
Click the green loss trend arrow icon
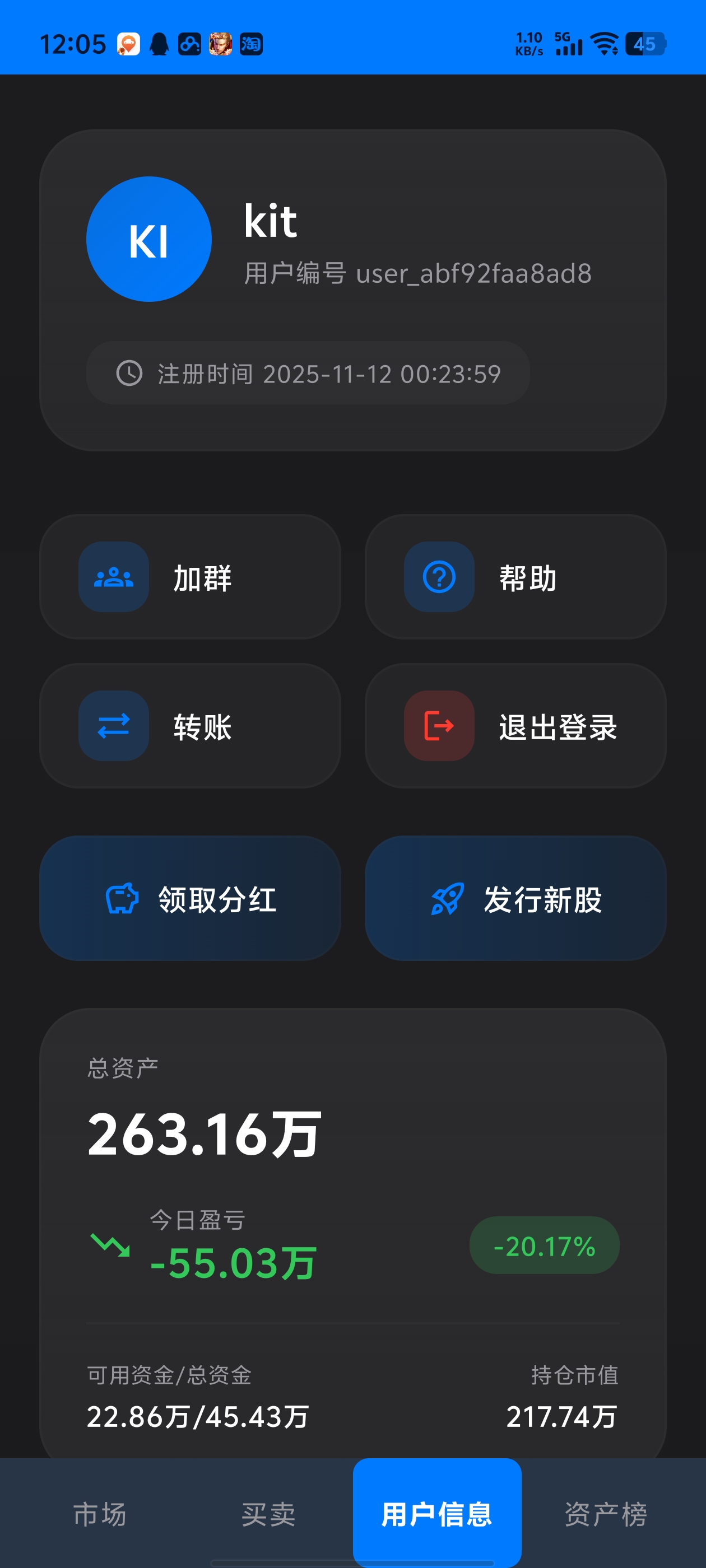coord(112,1246)
